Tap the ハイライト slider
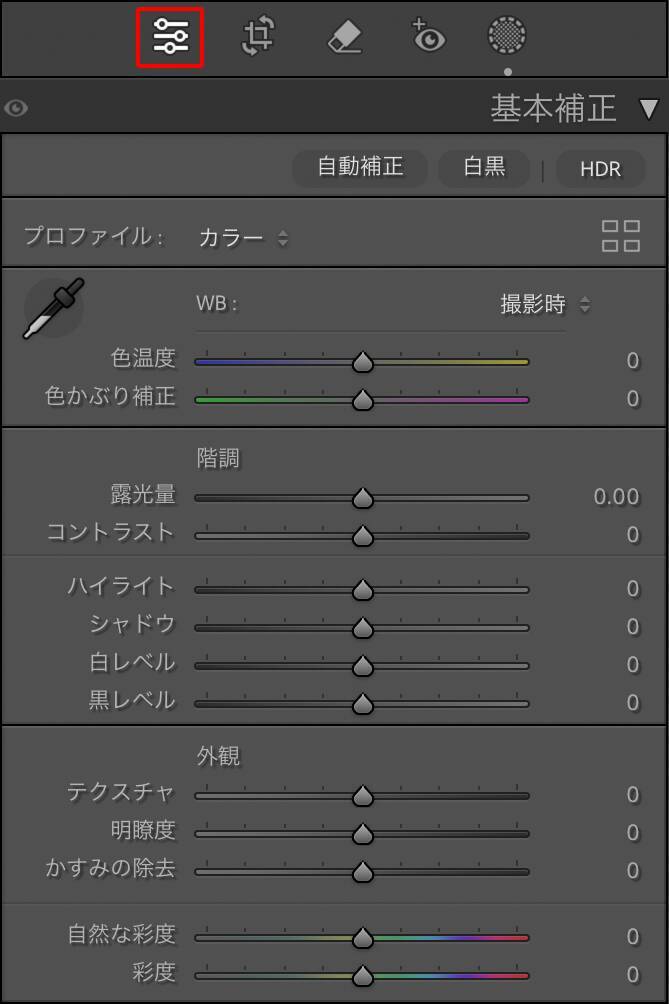This screenshot has height=1004, width=669. [362, 589]
